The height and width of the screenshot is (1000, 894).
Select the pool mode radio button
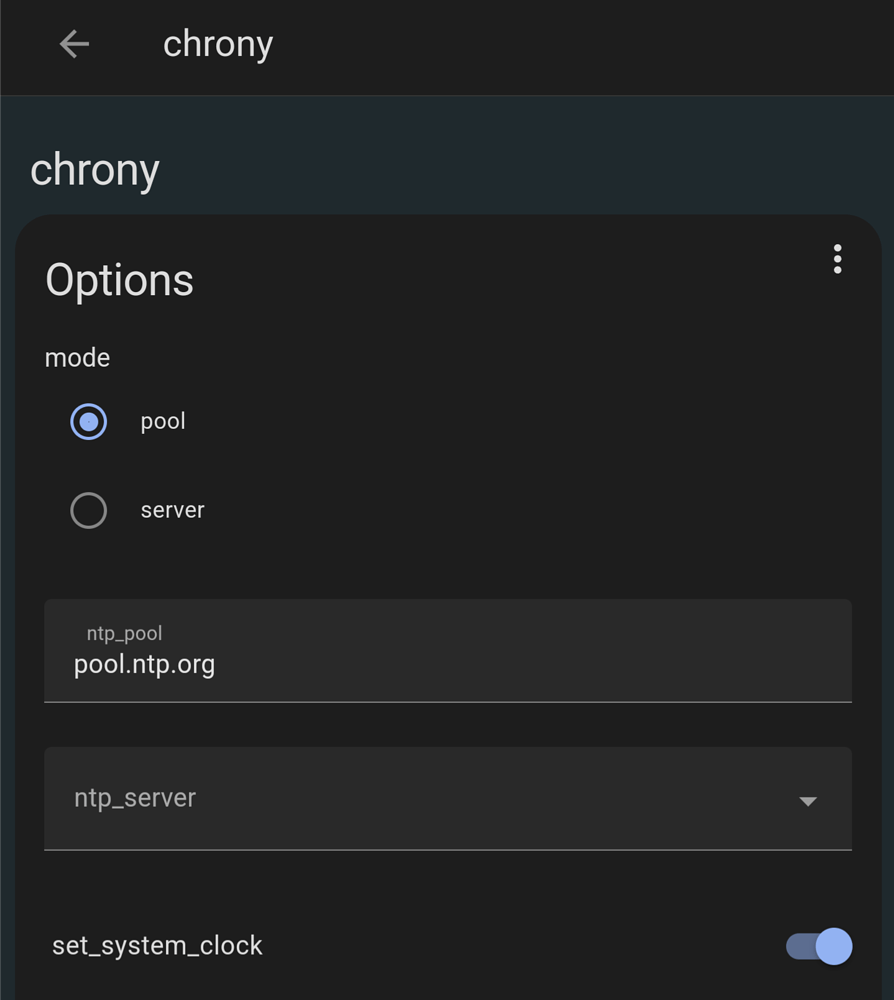[89, 422]
